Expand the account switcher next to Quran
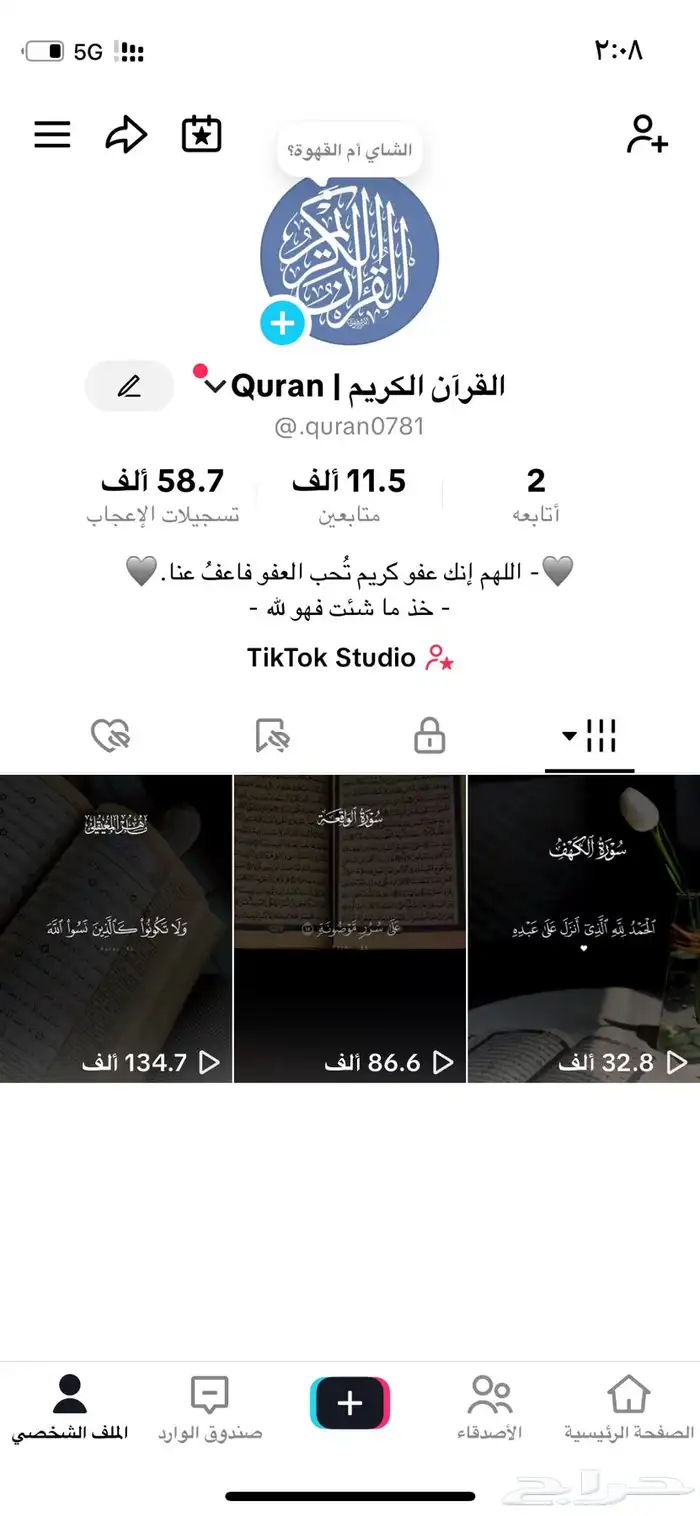 [213, 386]
